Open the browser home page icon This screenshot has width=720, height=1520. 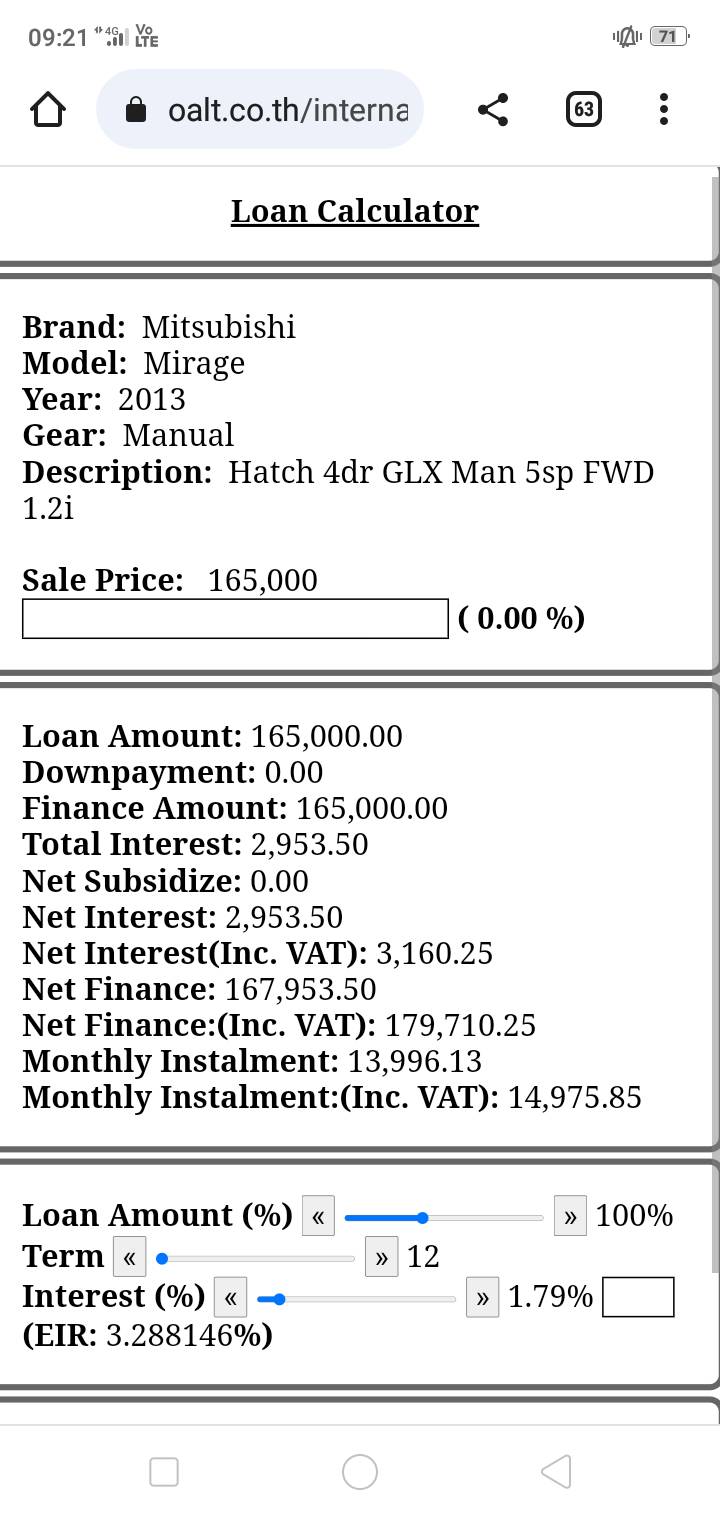(x=48, y=109)
